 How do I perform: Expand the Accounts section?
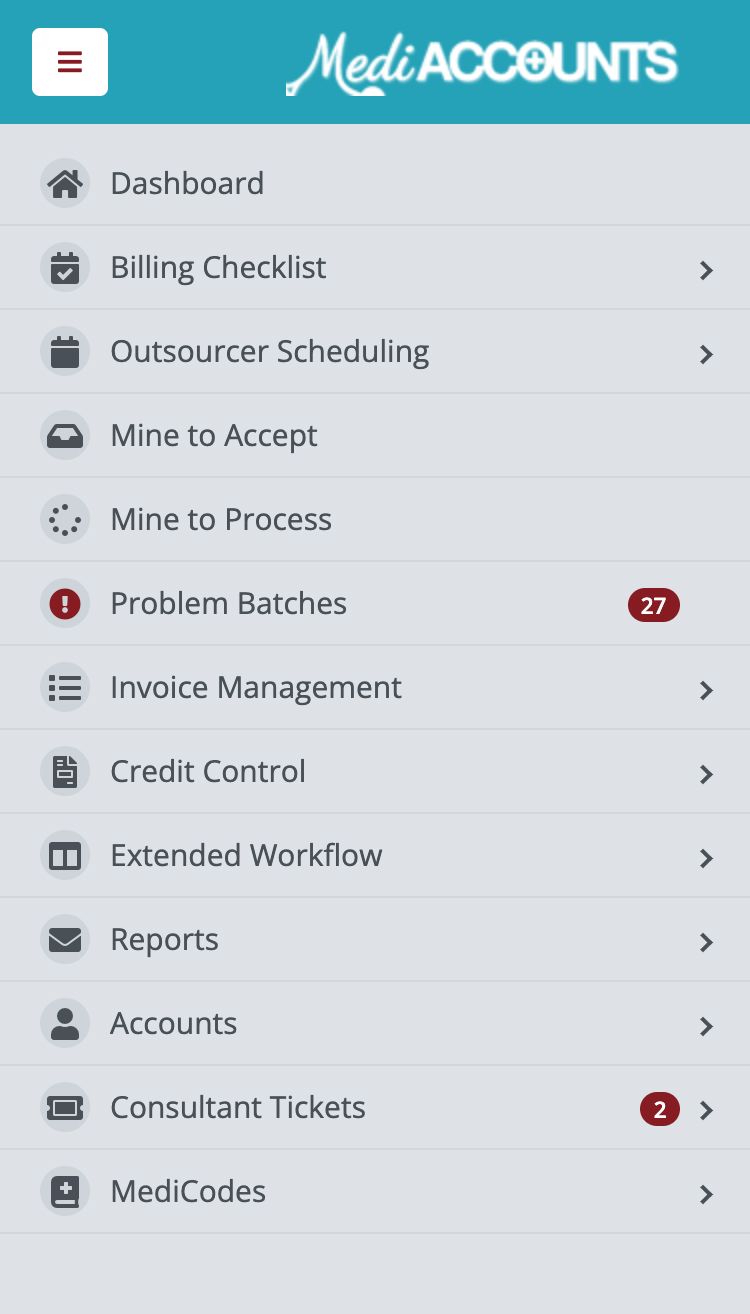tap(173, 1024)
